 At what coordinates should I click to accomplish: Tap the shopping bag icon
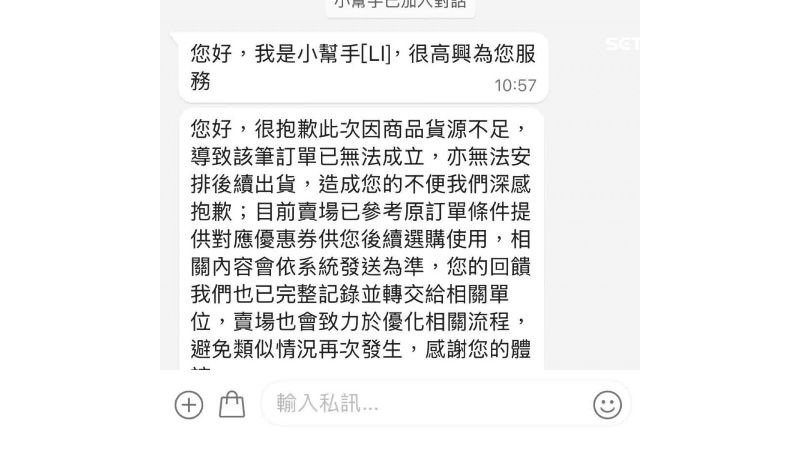(232, 404)
